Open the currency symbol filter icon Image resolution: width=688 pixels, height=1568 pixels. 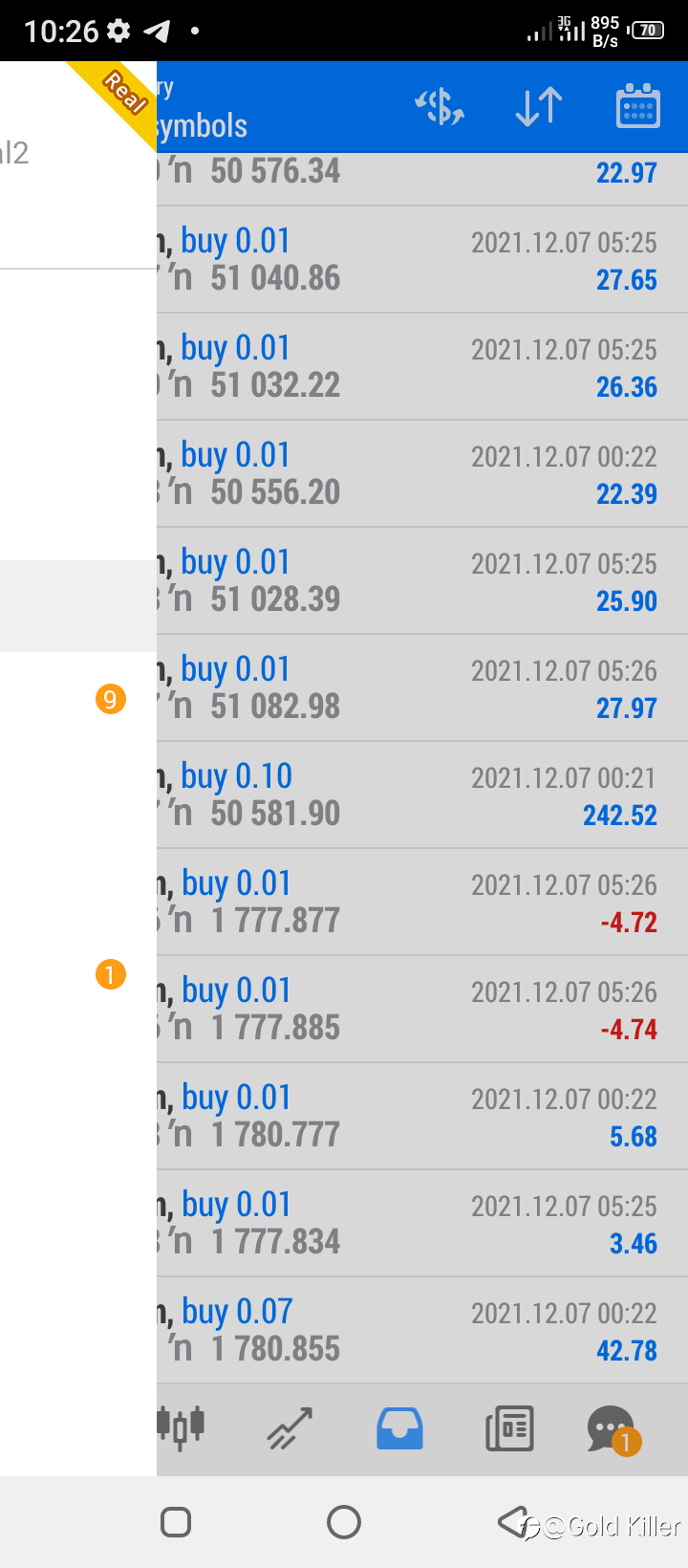click(440, 106)
